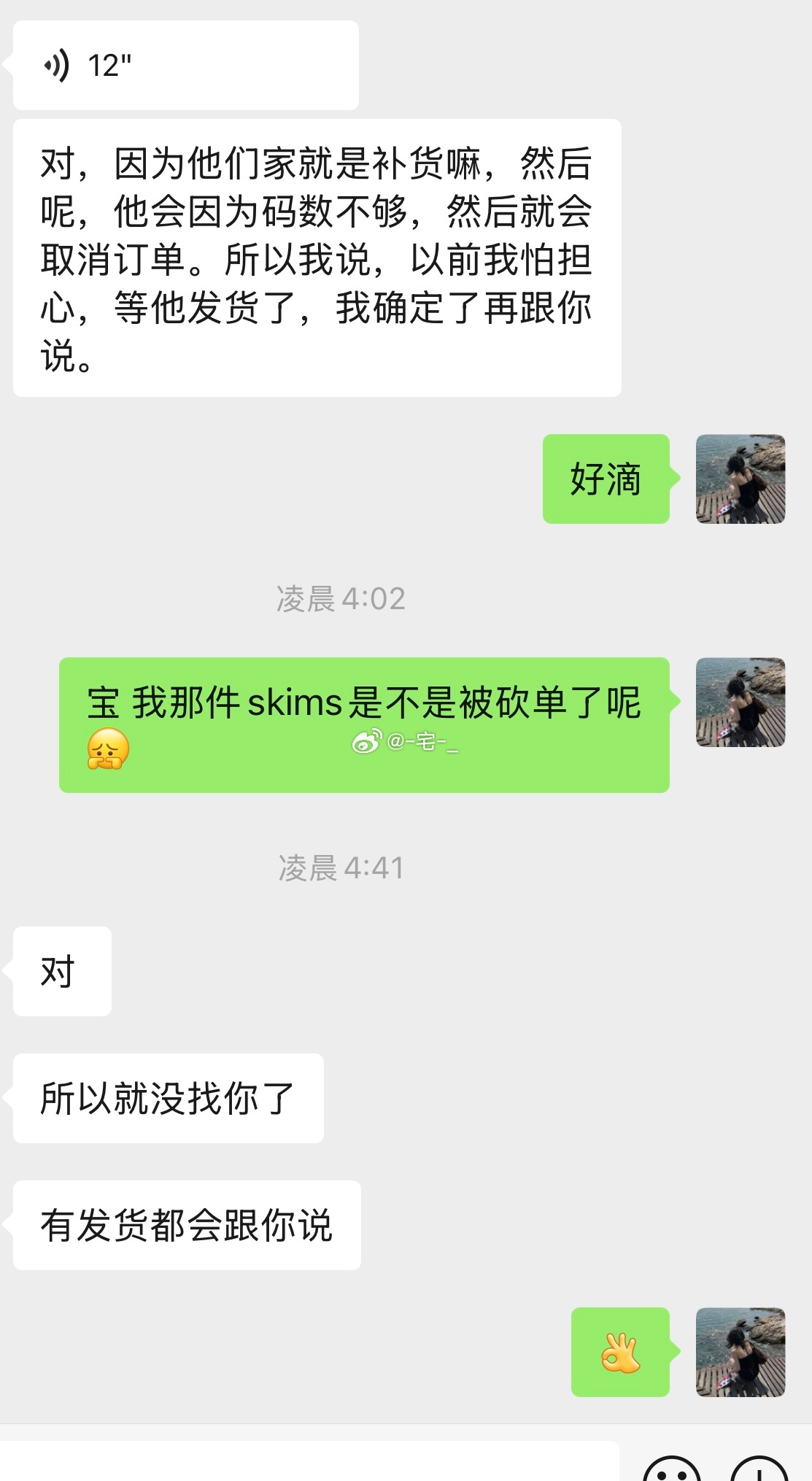Open the plus attachments menu

759,1470
